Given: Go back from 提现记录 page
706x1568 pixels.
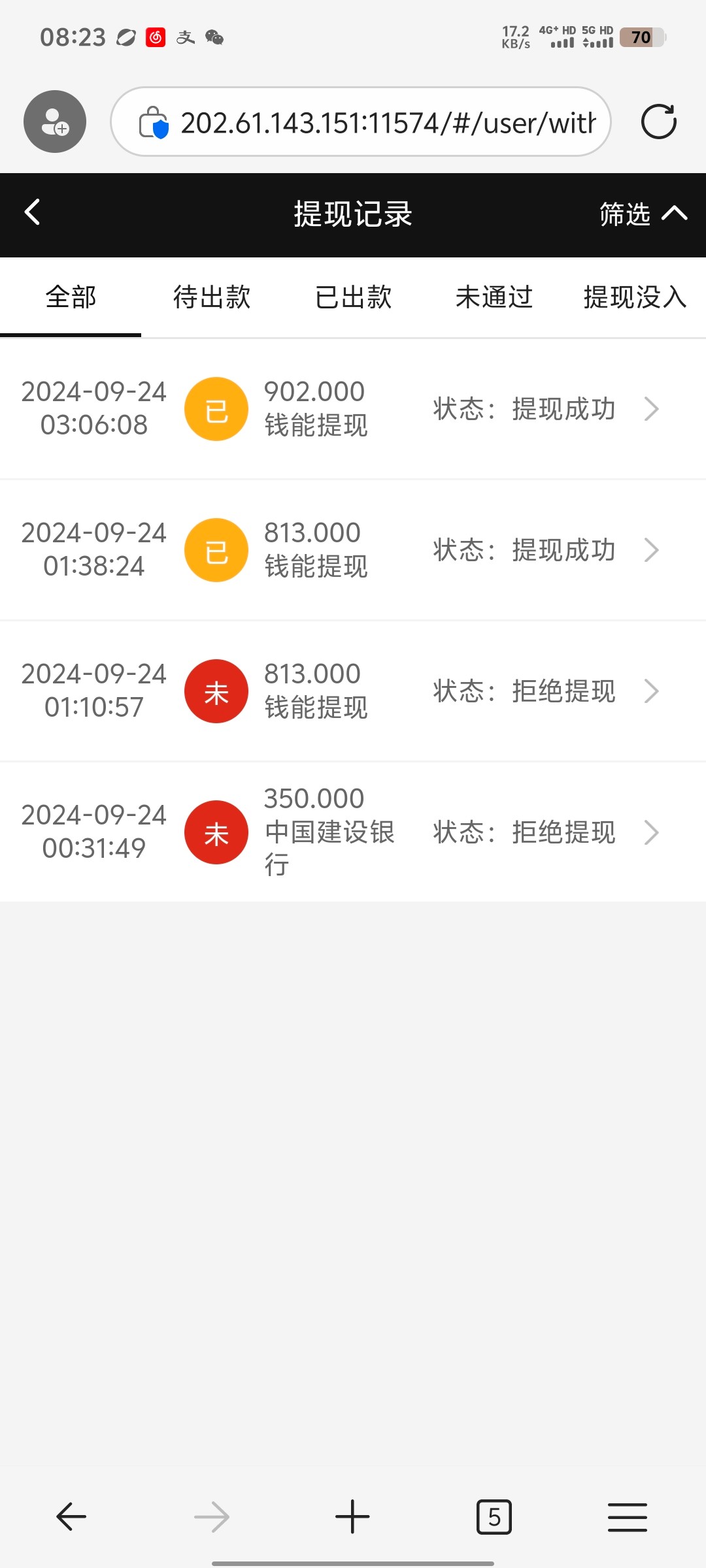Looking at the screenshot, I should pos(33,213).
